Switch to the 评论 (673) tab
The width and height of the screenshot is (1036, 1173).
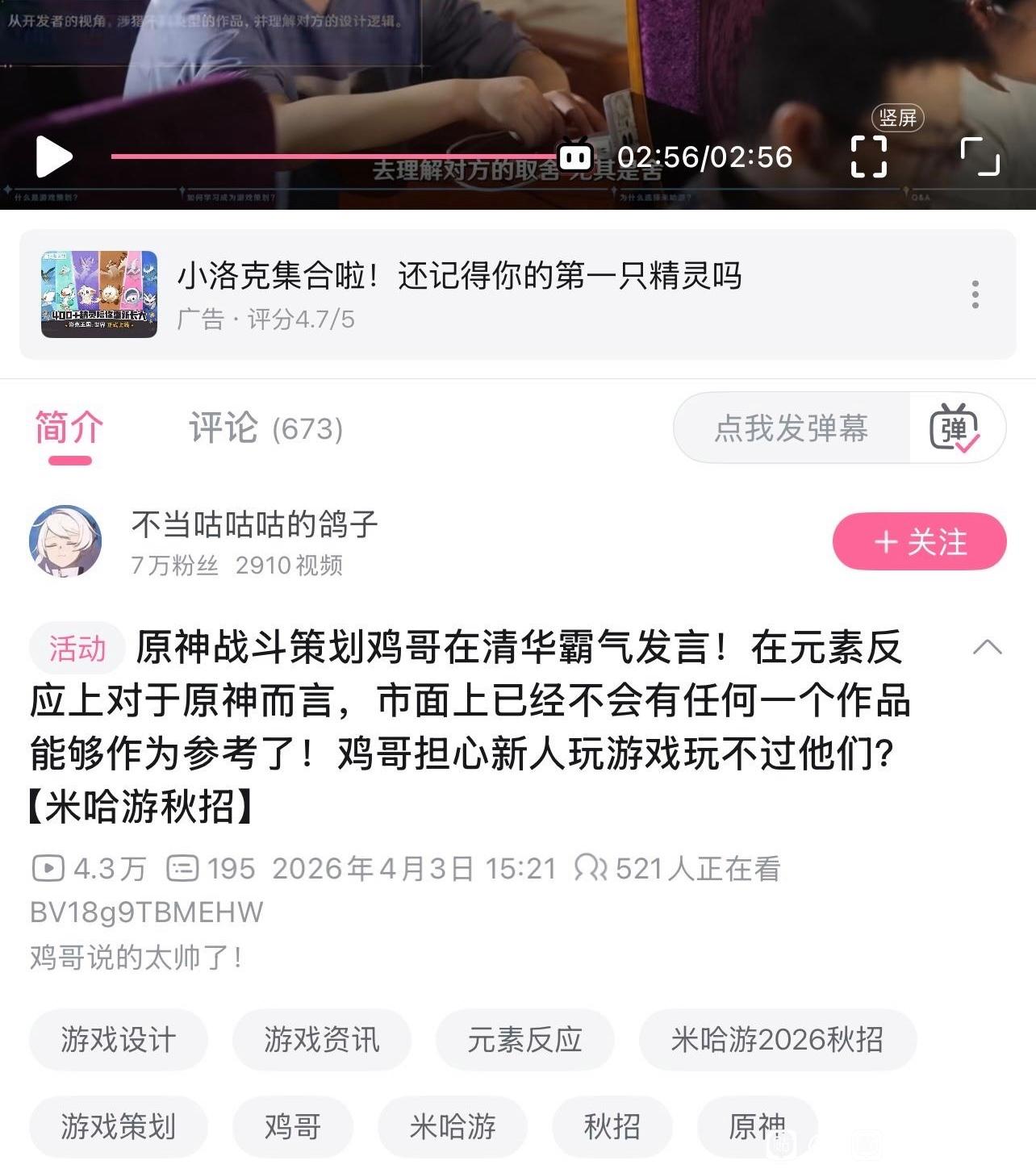pyautogui.click(x=265, y=428)
